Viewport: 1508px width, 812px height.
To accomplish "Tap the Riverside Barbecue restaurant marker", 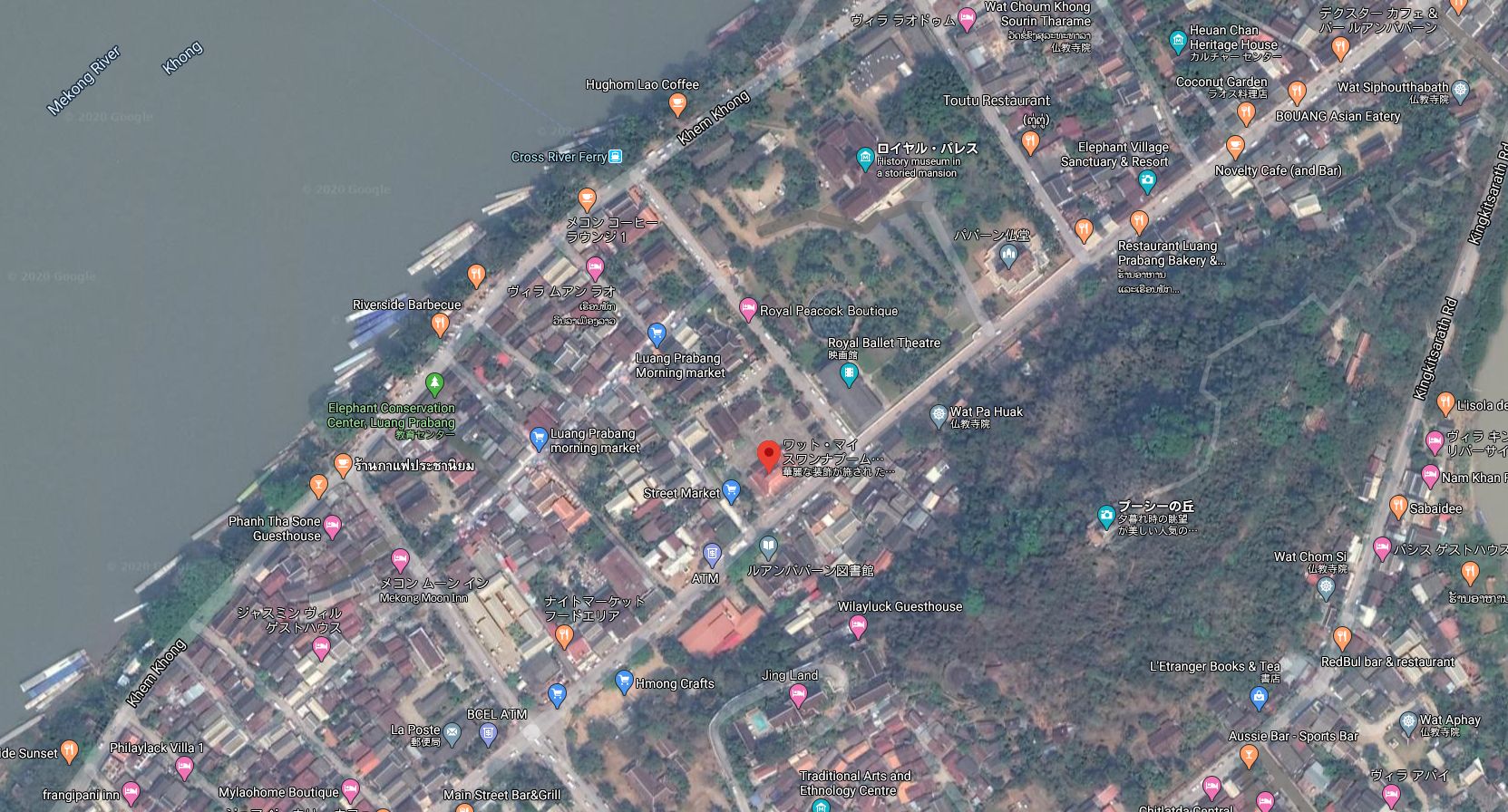I will (x=440, y=324).
